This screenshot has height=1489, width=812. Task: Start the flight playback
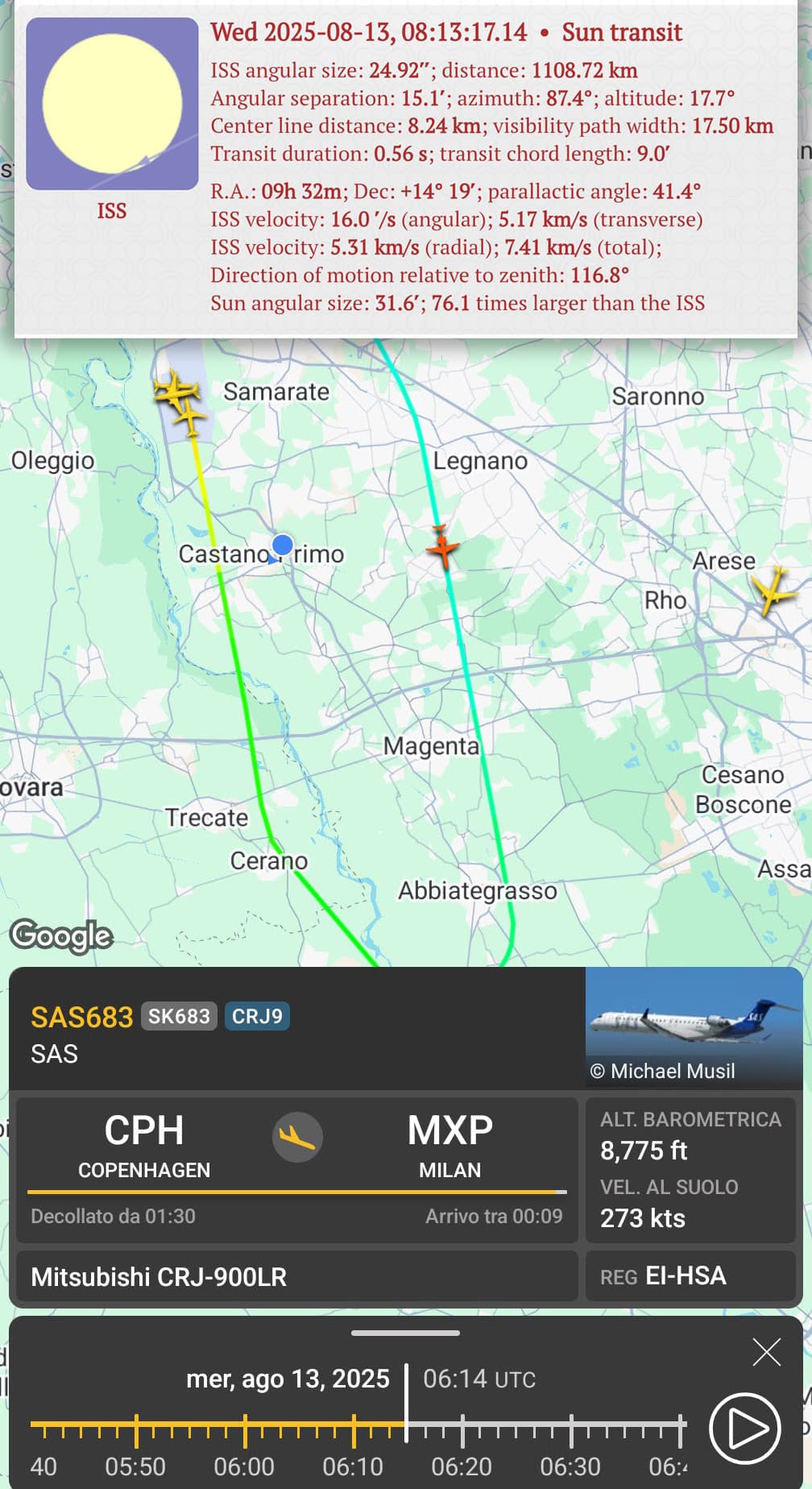click(744, 1428)
